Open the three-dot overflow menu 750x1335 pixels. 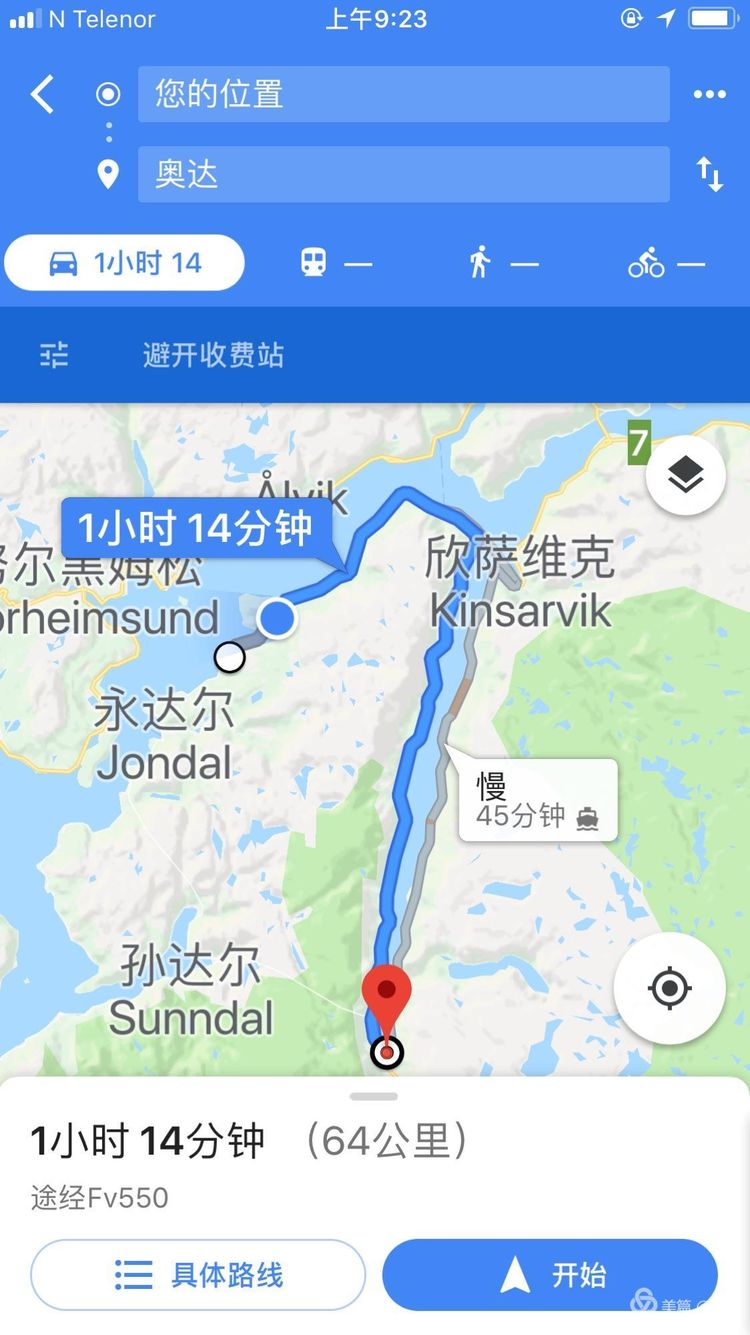pyautogui.click(x=709, y=95)
